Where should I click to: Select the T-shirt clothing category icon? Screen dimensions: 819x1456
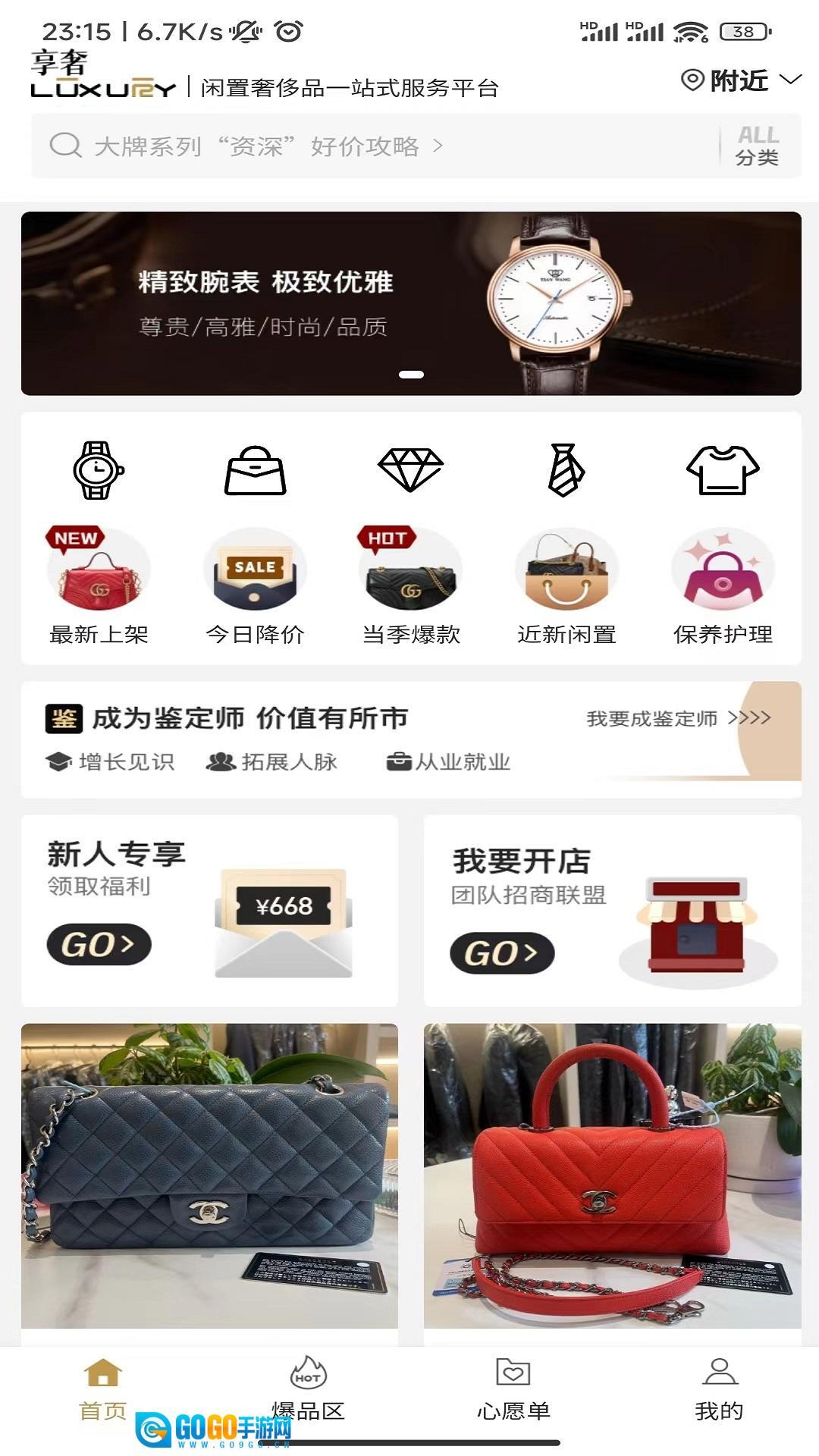722,470
